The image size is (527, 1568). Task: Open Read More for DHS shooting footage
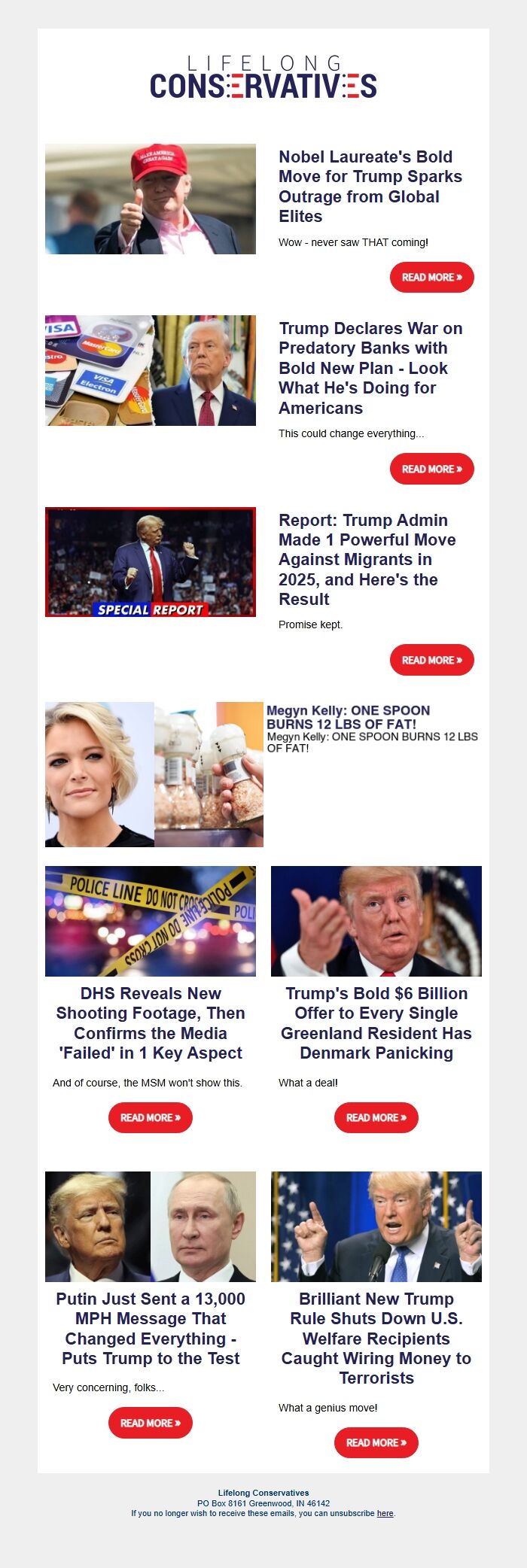[x=151, y=1118]
